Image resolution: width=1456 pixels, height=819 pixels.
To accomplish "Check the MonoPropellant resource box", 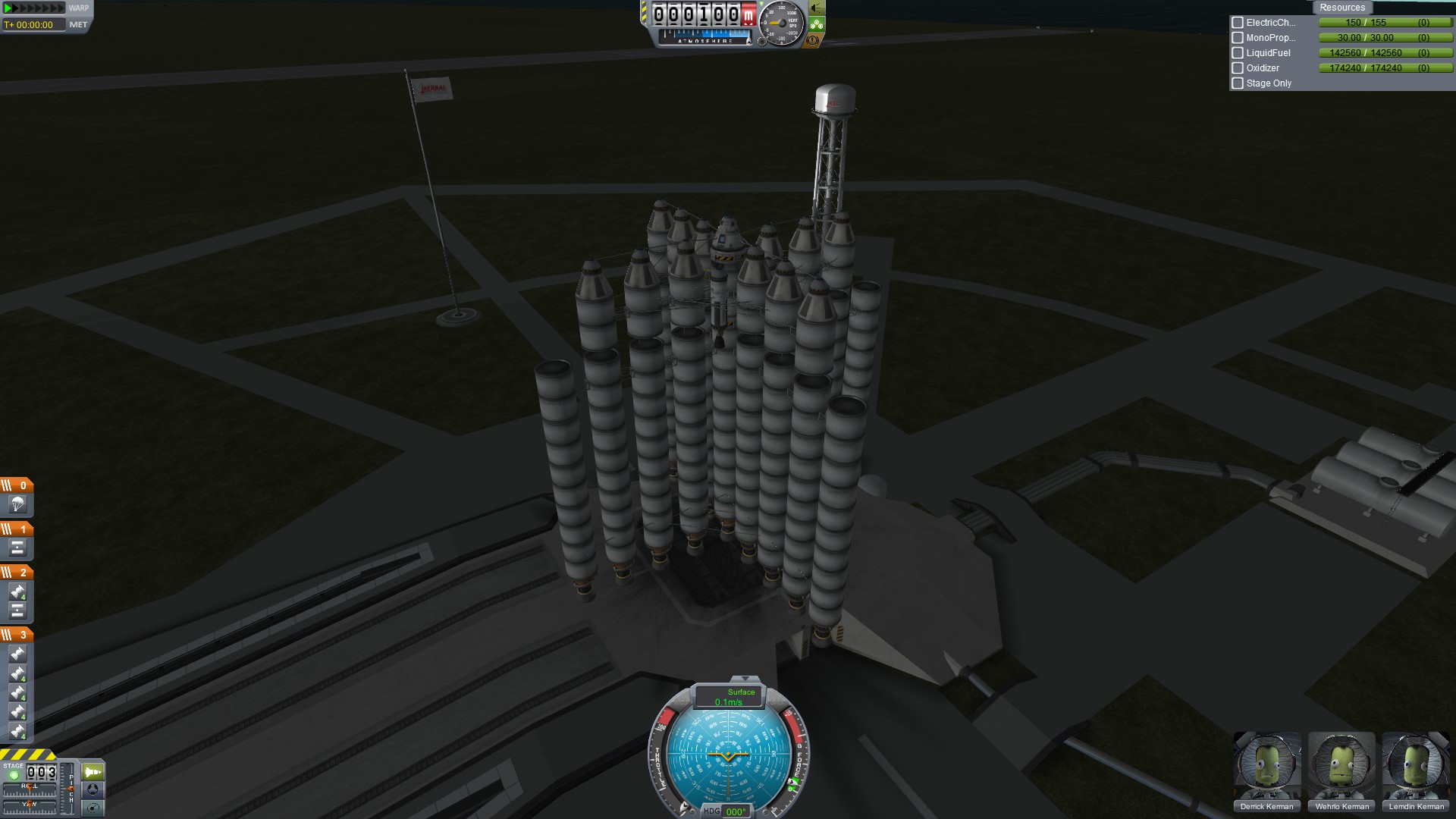I will click(x=1238, y=38).
